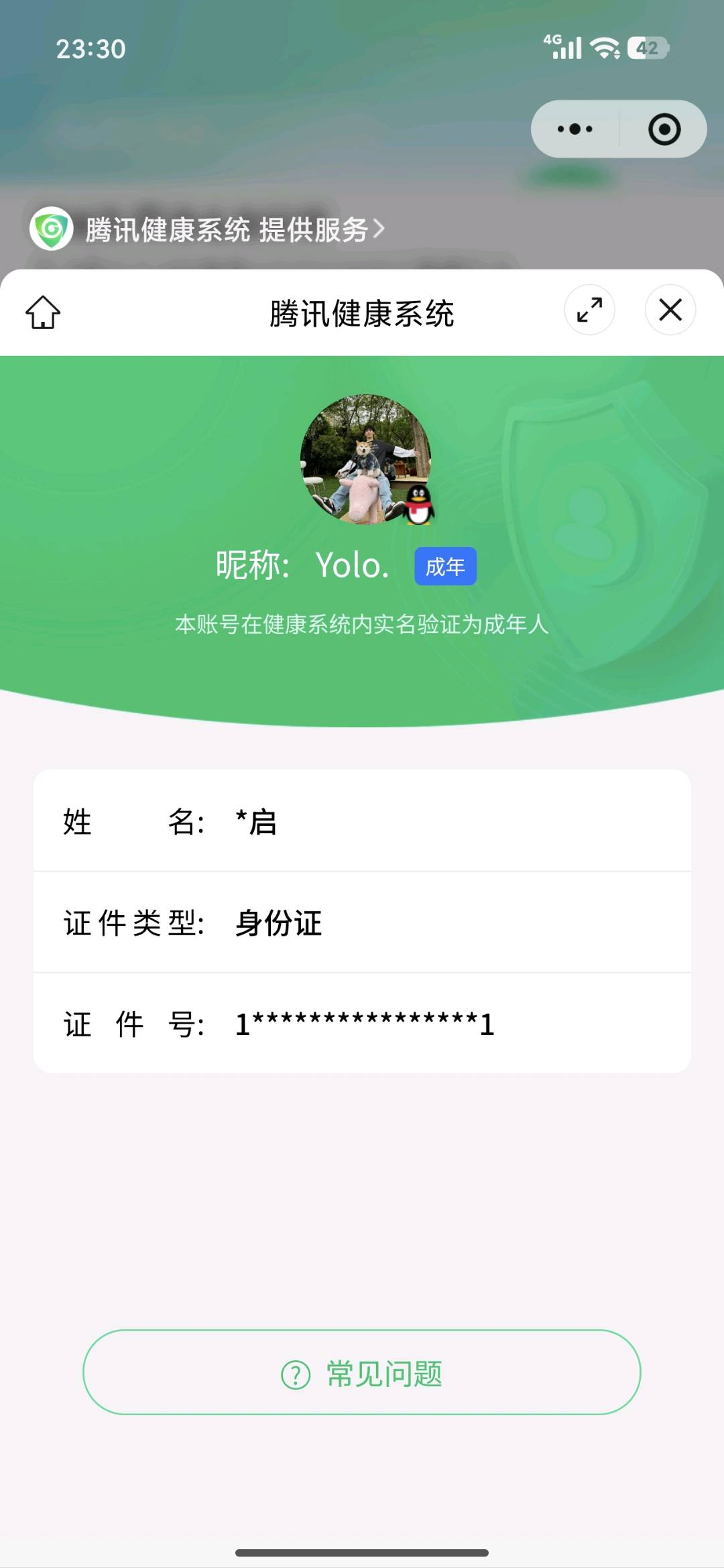Open the mini-program more options menu
The width and height of the screenshot is (724, 1568).
tap(575, 129)
